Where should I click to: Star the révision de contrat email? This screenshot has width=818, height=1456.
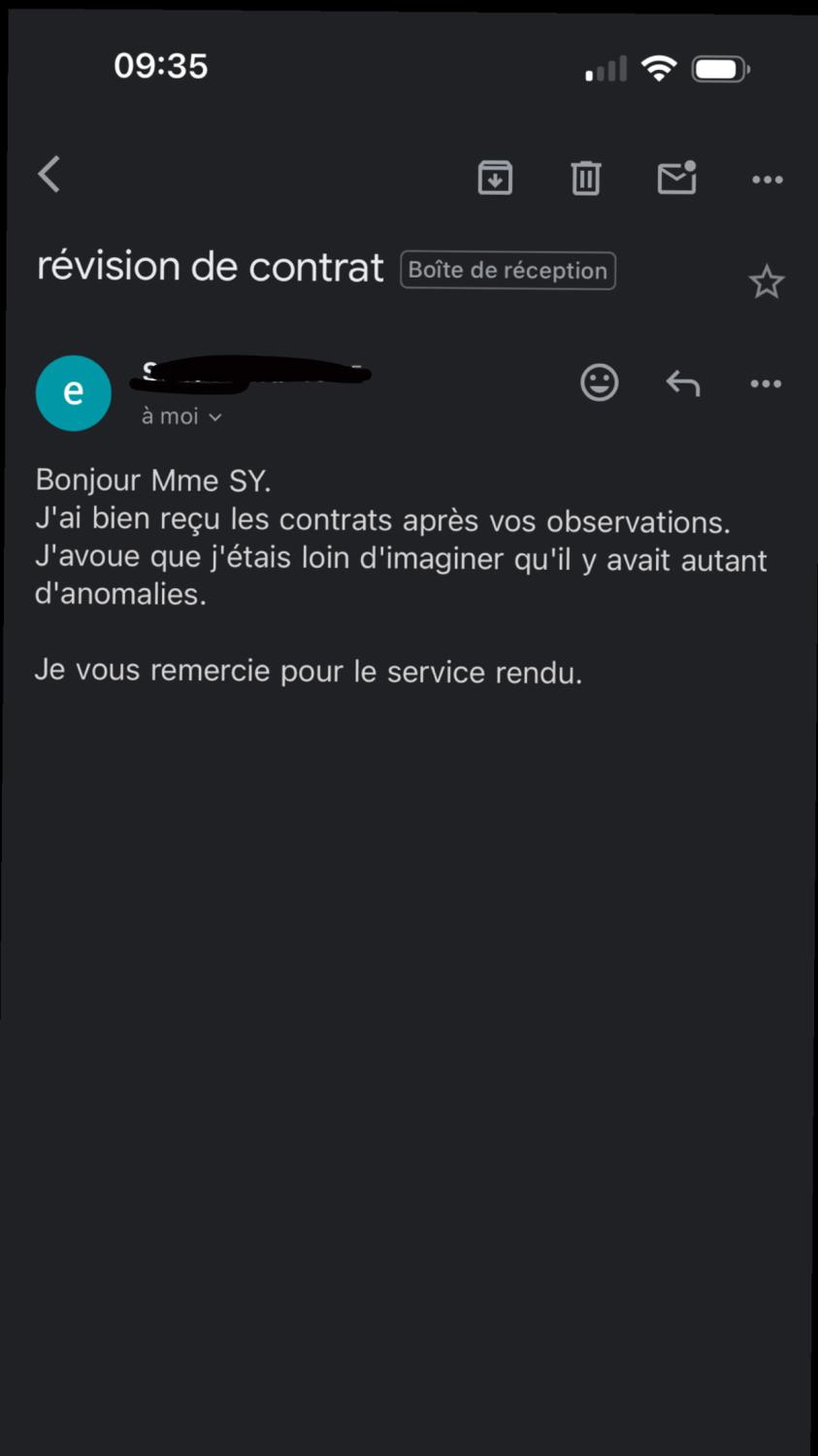click(767, 282)
